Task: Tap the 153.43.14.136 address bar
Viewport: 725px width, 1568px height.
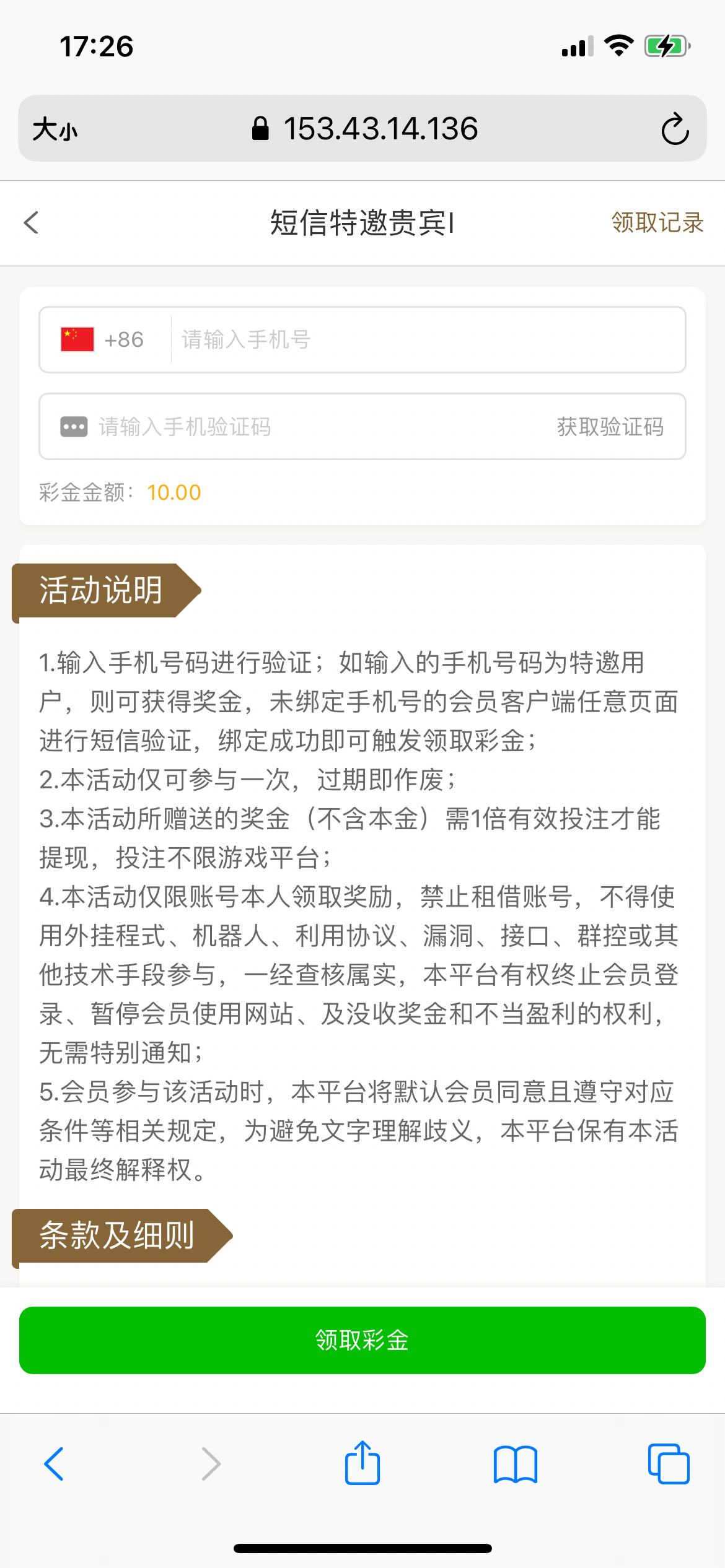Action: coord(366,129)
